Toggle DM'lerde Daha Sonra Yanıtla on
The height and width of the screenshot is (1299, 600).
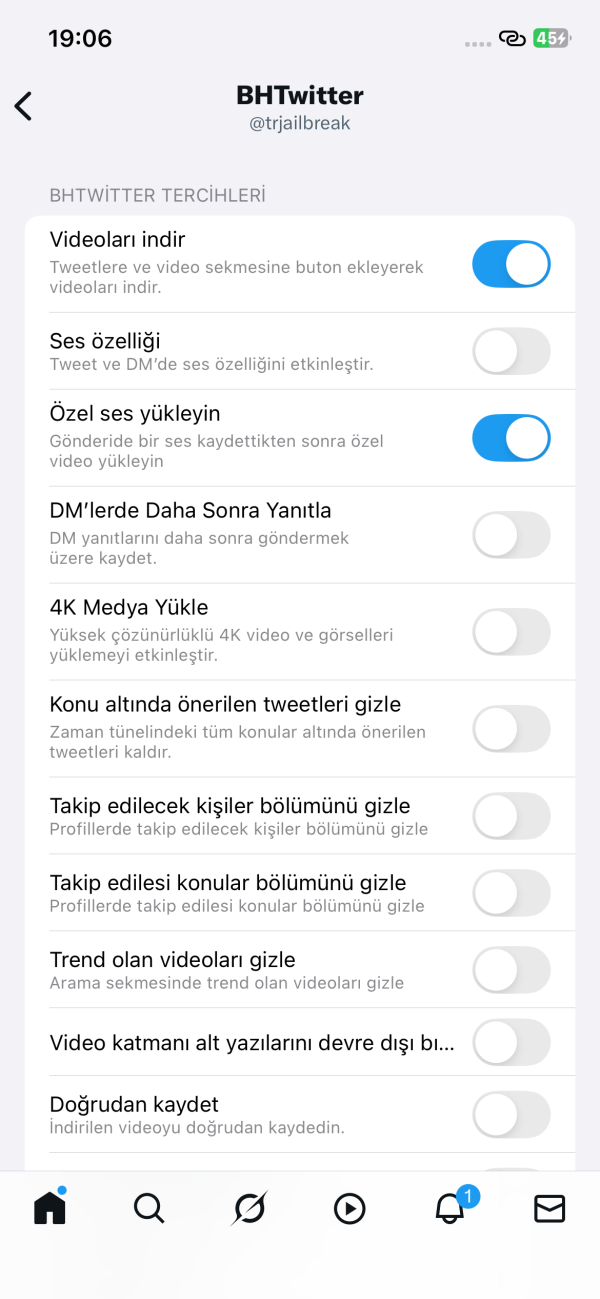pos(511,535)
